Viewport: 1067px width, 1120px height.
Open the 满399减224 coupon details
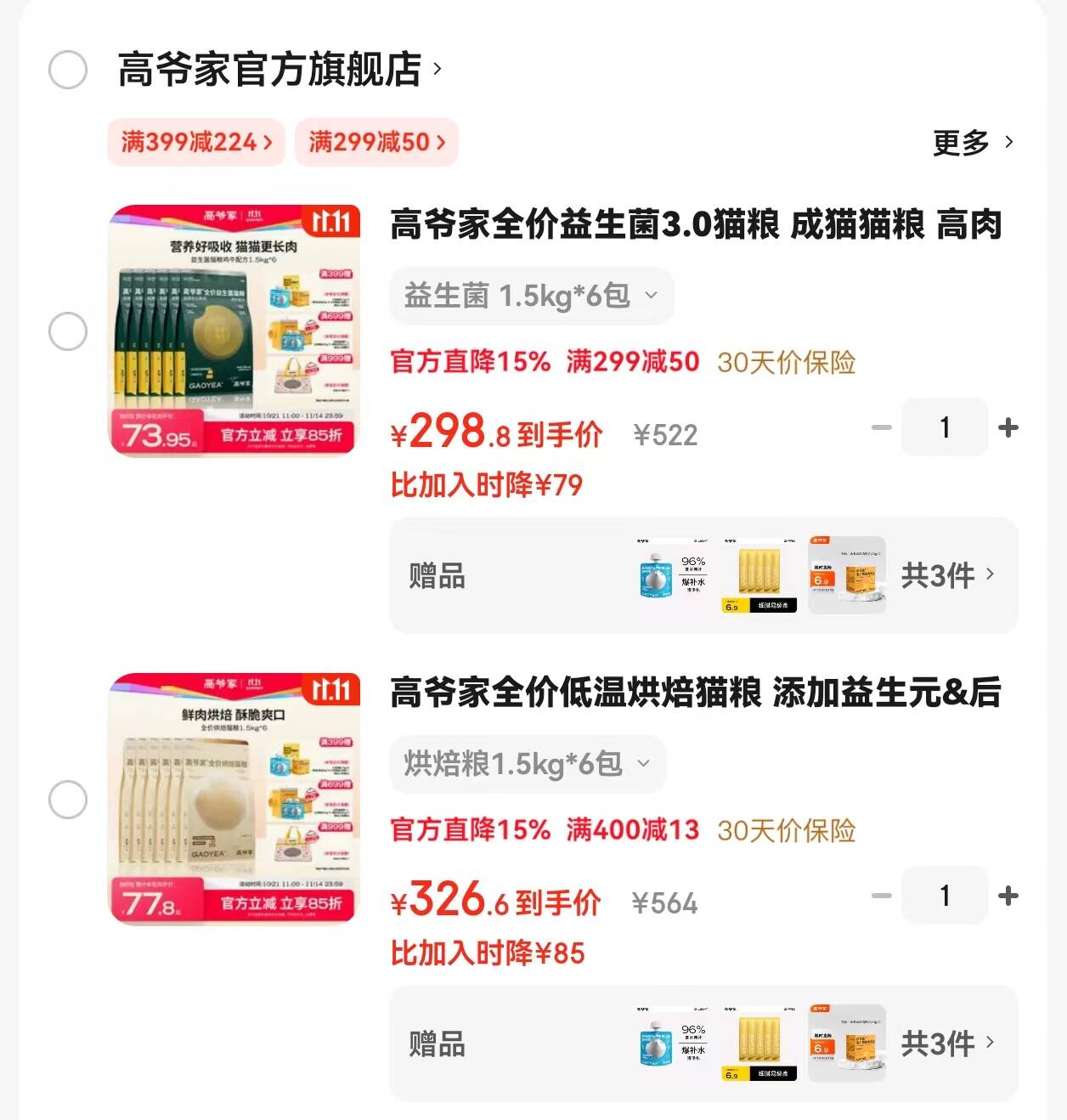point(195,143)
